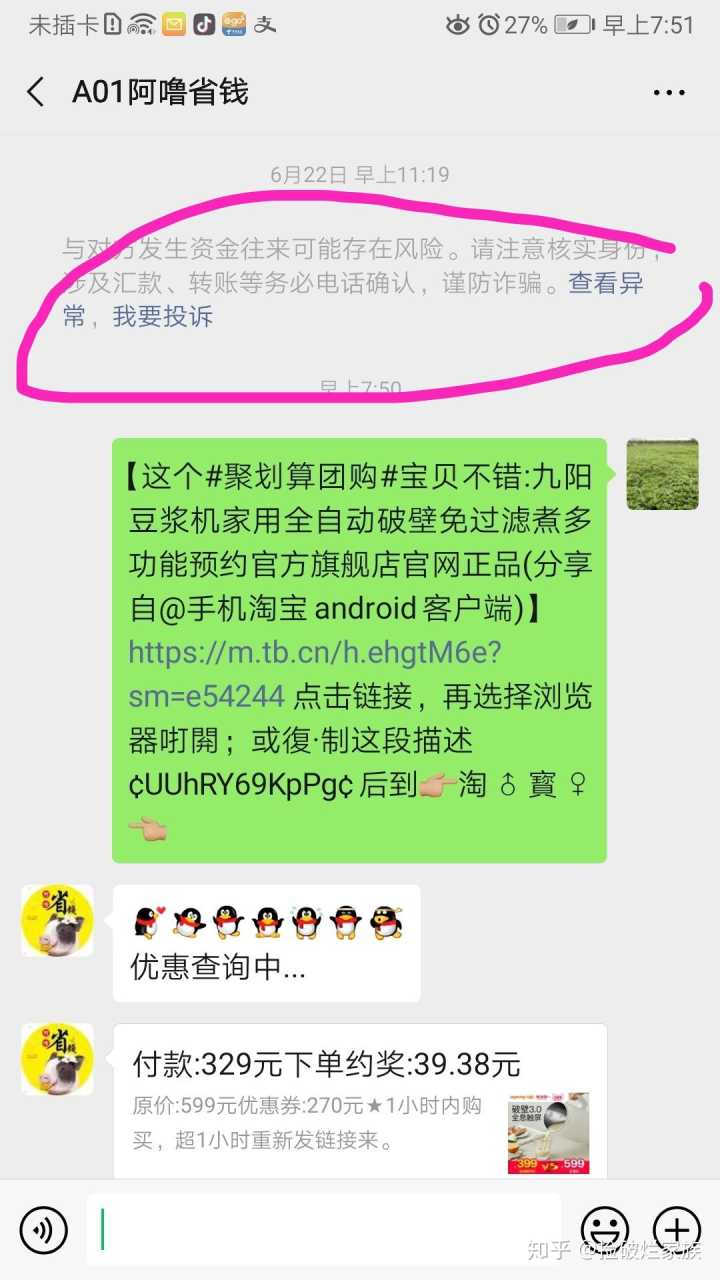Image resolution: width=720 pixels, height=1280 pixels.
Task: Open the chat overflow menu
Action: (x=669, y=93)
